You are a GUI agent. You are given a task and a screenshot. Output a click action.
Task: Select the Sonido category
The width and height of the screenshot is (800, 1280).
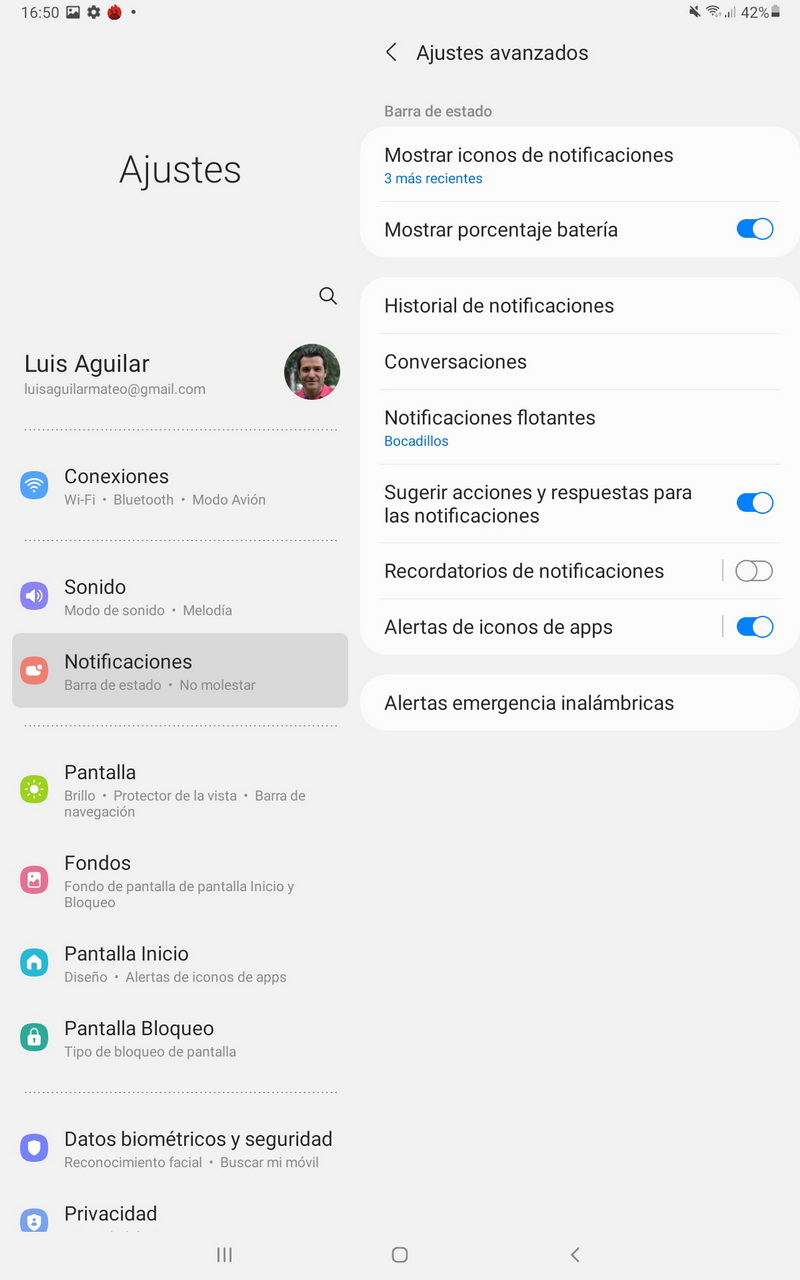[180, 597]
